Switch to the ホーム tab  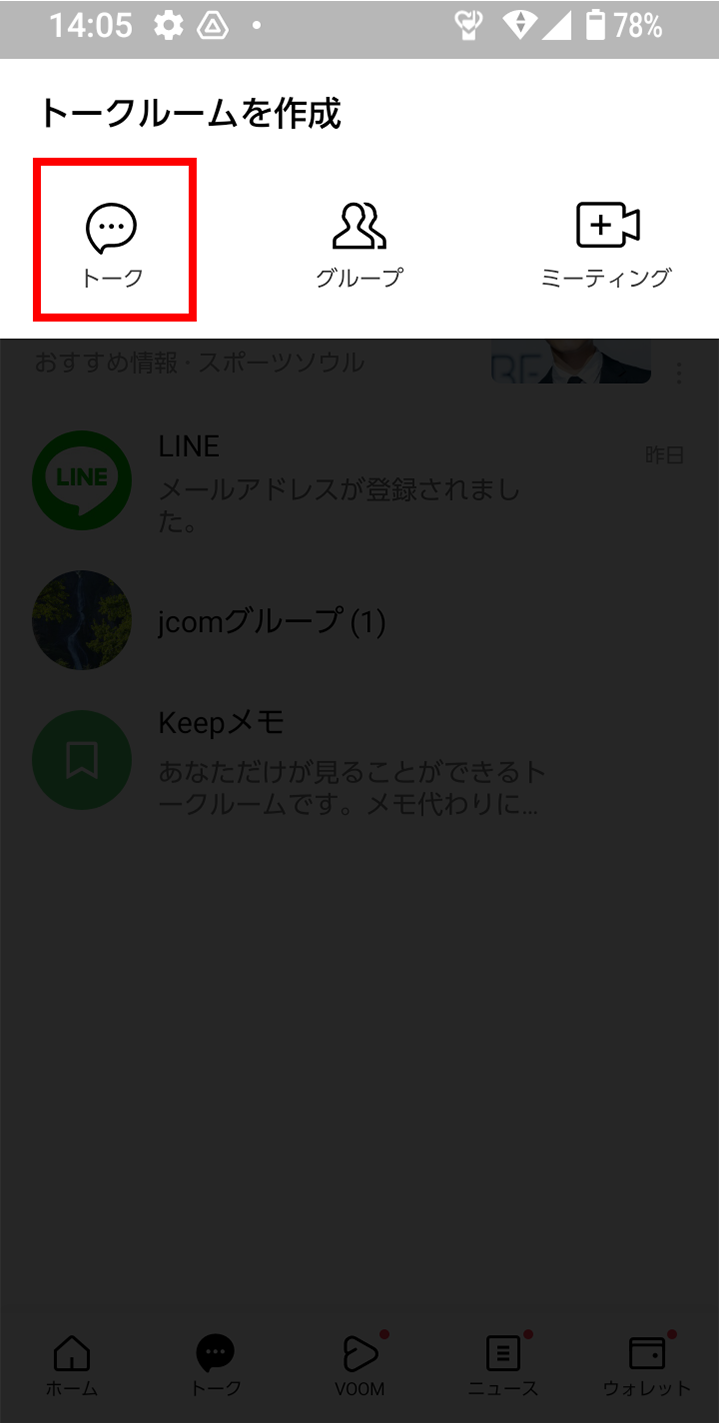(x=71, y=1365)
